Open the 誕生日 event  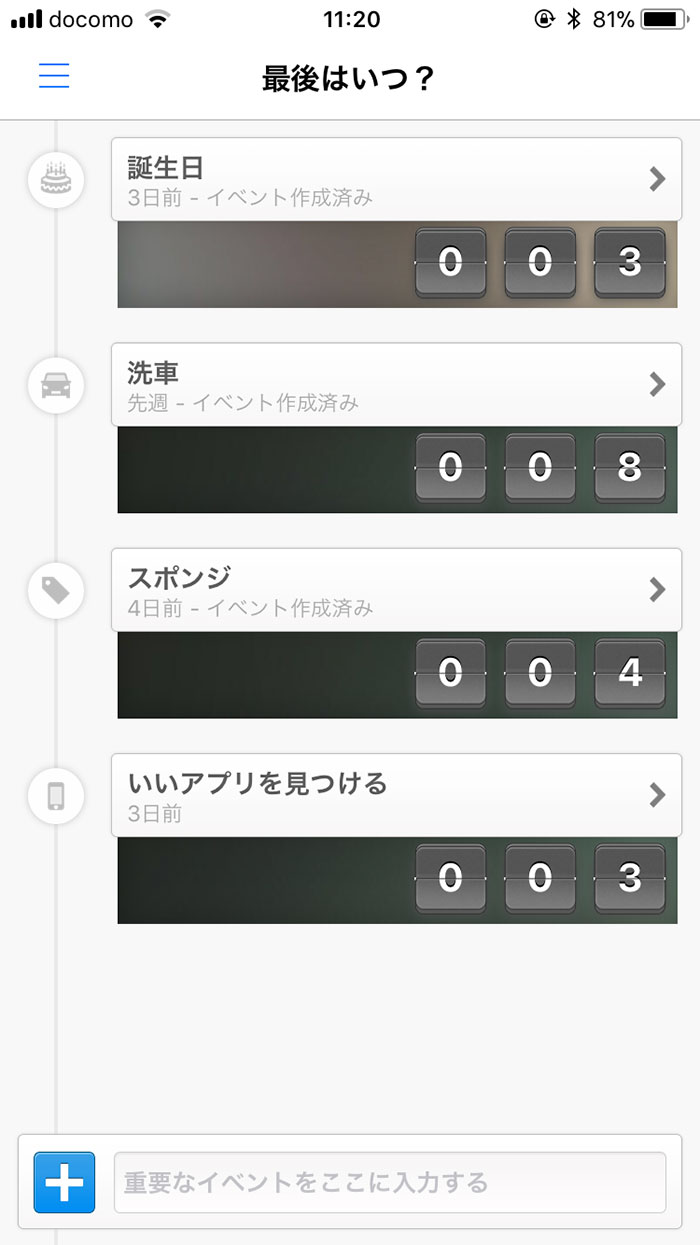tap(396, 180)
